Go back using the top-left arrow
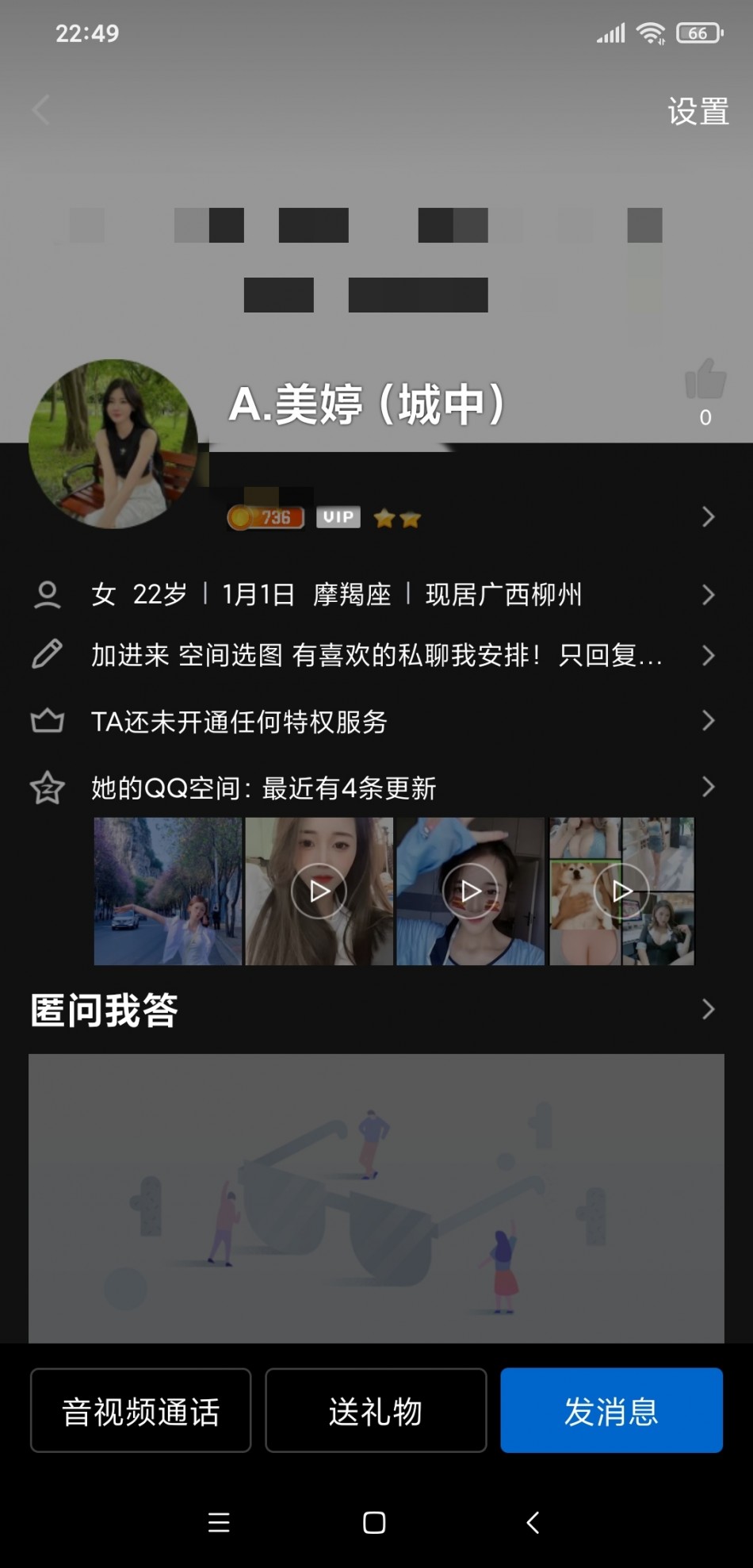Screen dimensions: 753x1568 [x=41, y=110]
